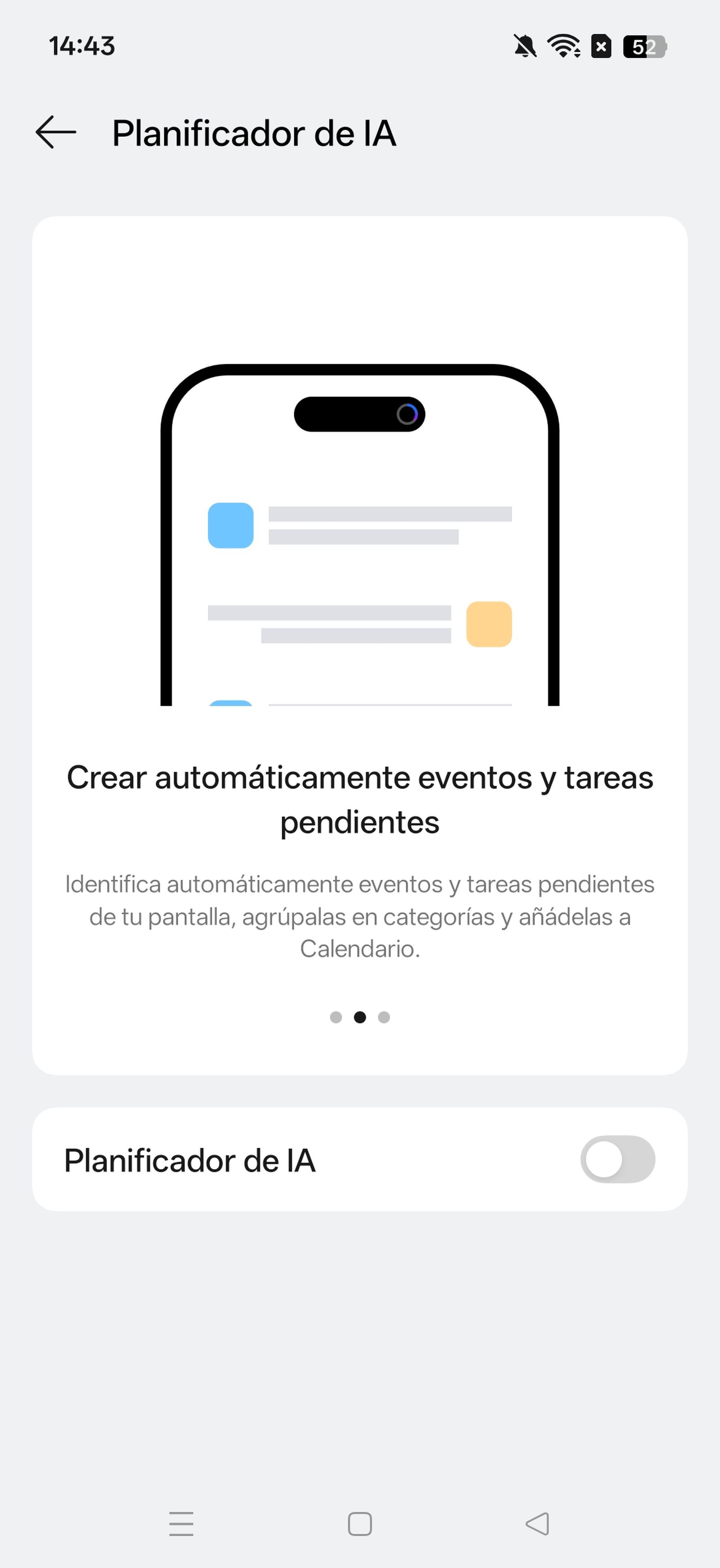This screenshot has height=1568, width=720.
Task: Go to the home screen
Action: (360, 1523)
